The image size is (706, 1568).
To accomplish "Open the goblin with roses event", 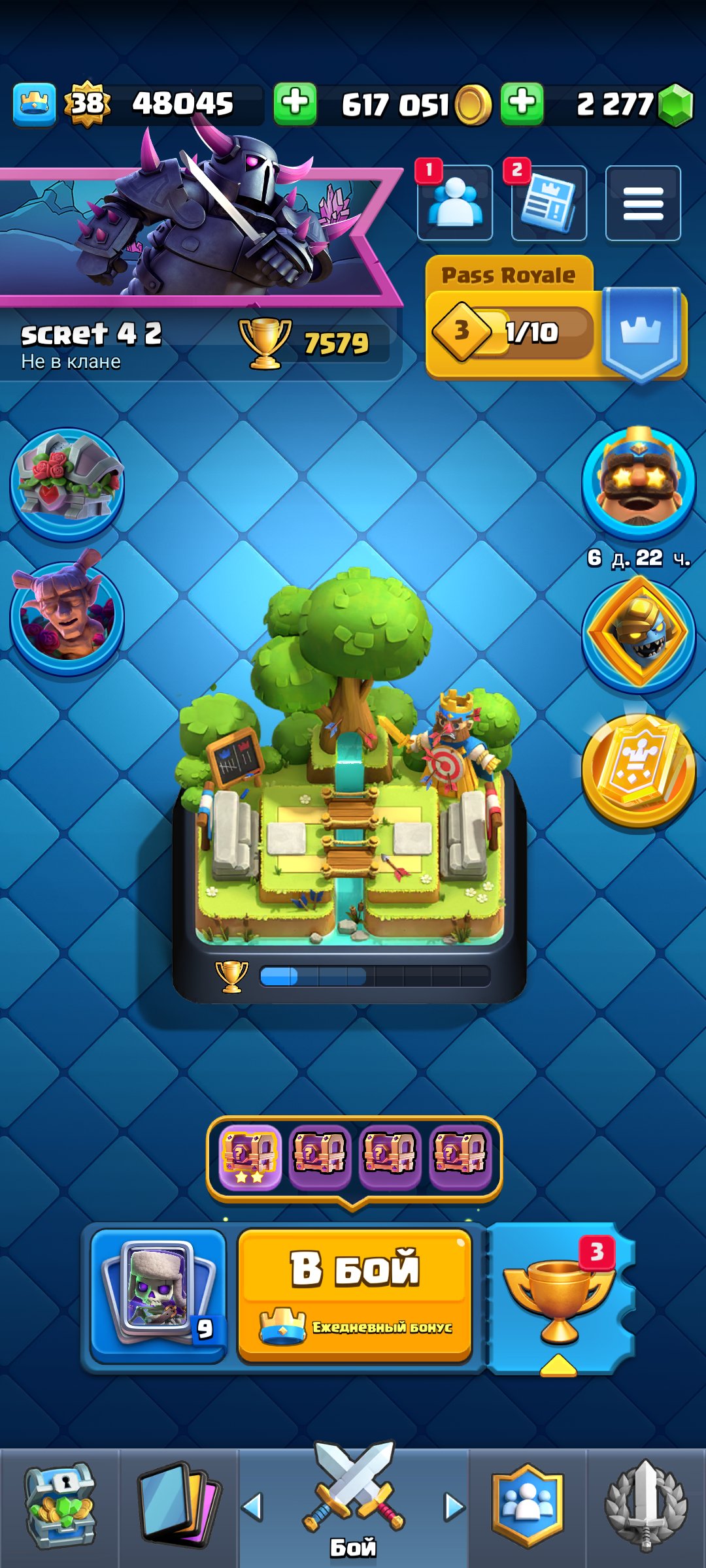I will (67, 614).
